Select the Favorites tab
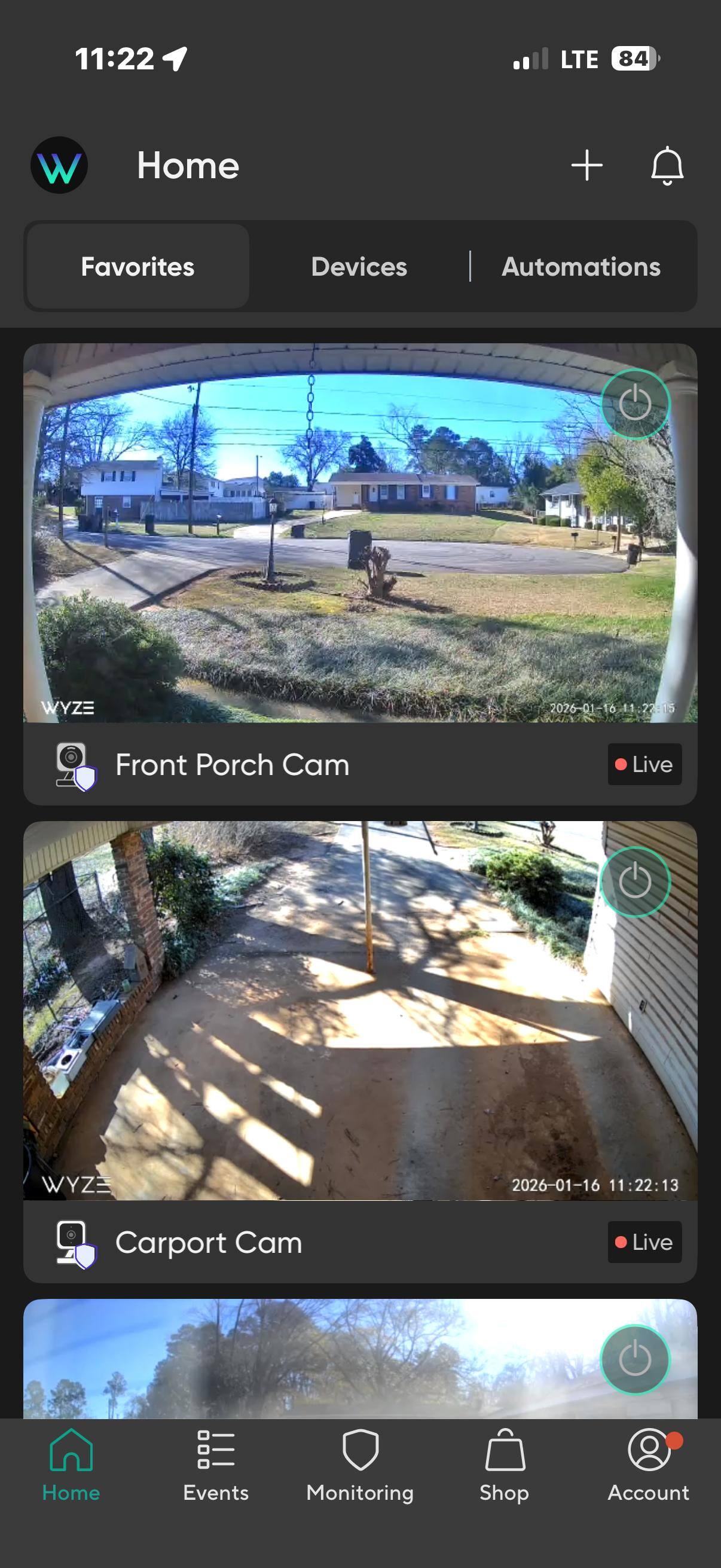The image size is (721, 1568). click(138, 267)
